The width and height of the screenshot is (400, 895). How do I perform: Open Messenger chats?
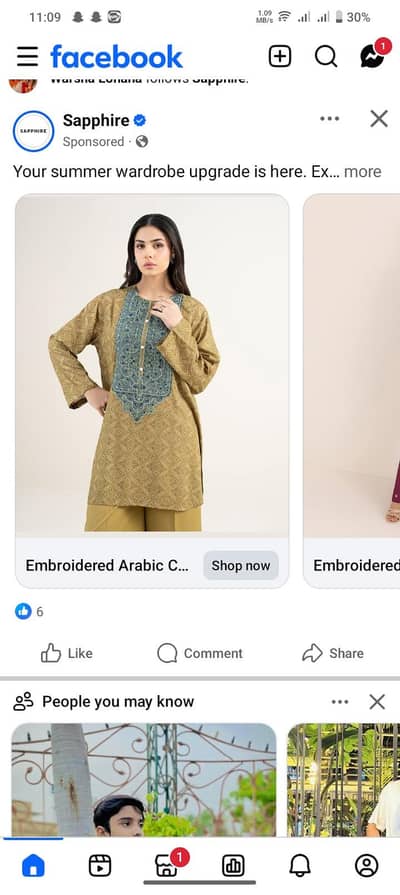coord(373,55)
